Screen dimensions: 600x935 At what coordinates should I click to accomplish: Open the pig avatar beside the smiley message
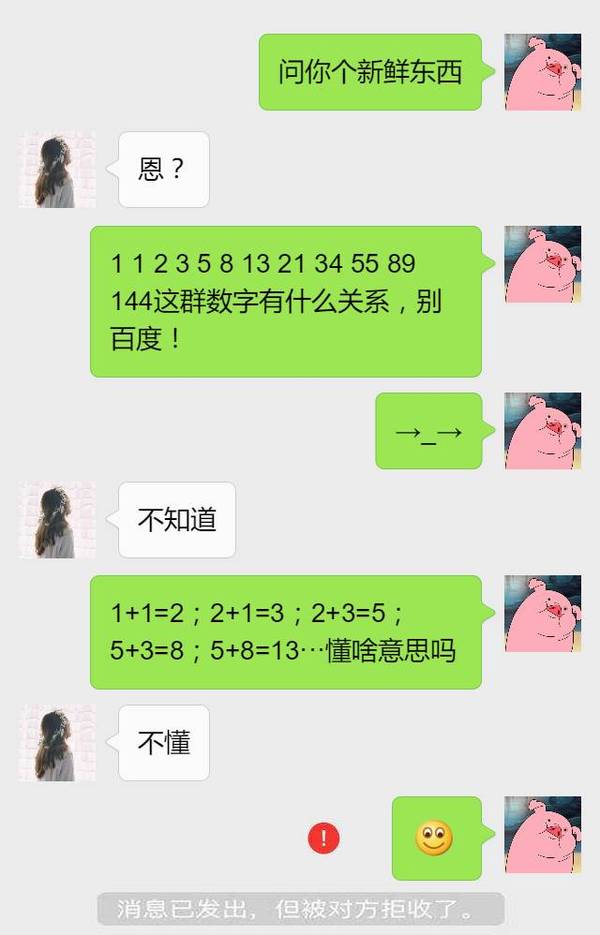(543, 835)
